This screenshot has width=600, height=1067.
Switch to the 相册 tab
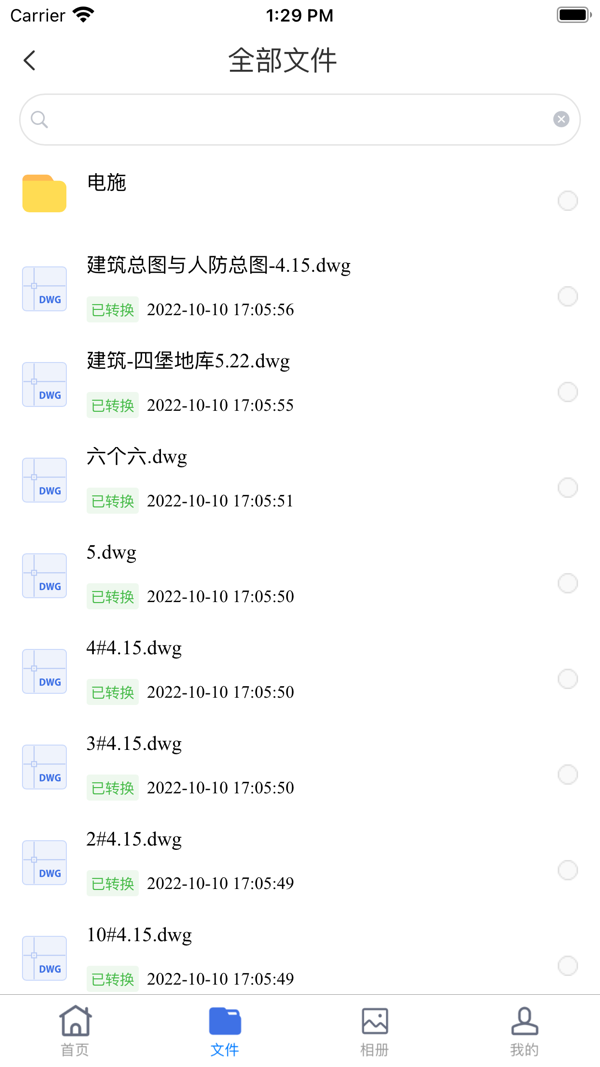tap(375, 1031)
